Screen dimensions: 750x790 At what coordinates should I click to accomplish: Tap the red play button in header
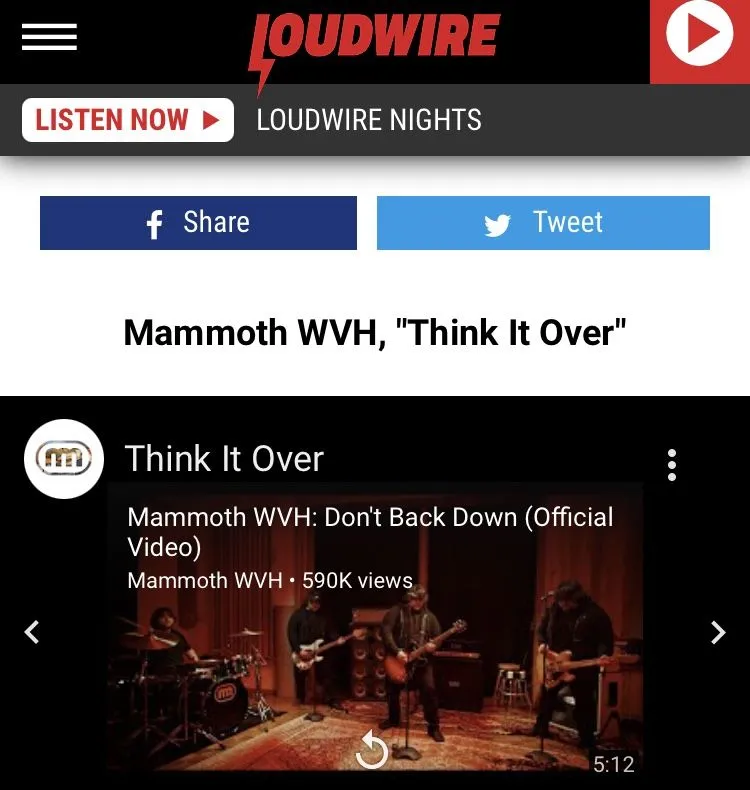(699, 37)
